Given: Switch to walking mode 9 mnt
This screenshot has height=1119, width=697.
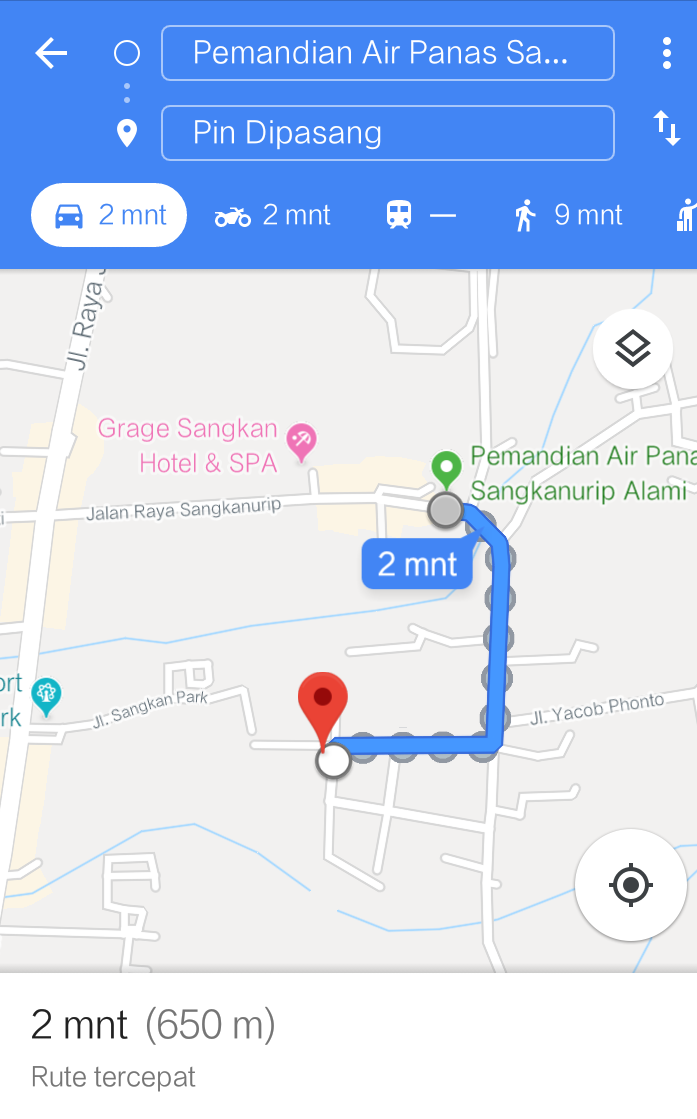Looking at the screenshot, I should [x=568, y=215].
